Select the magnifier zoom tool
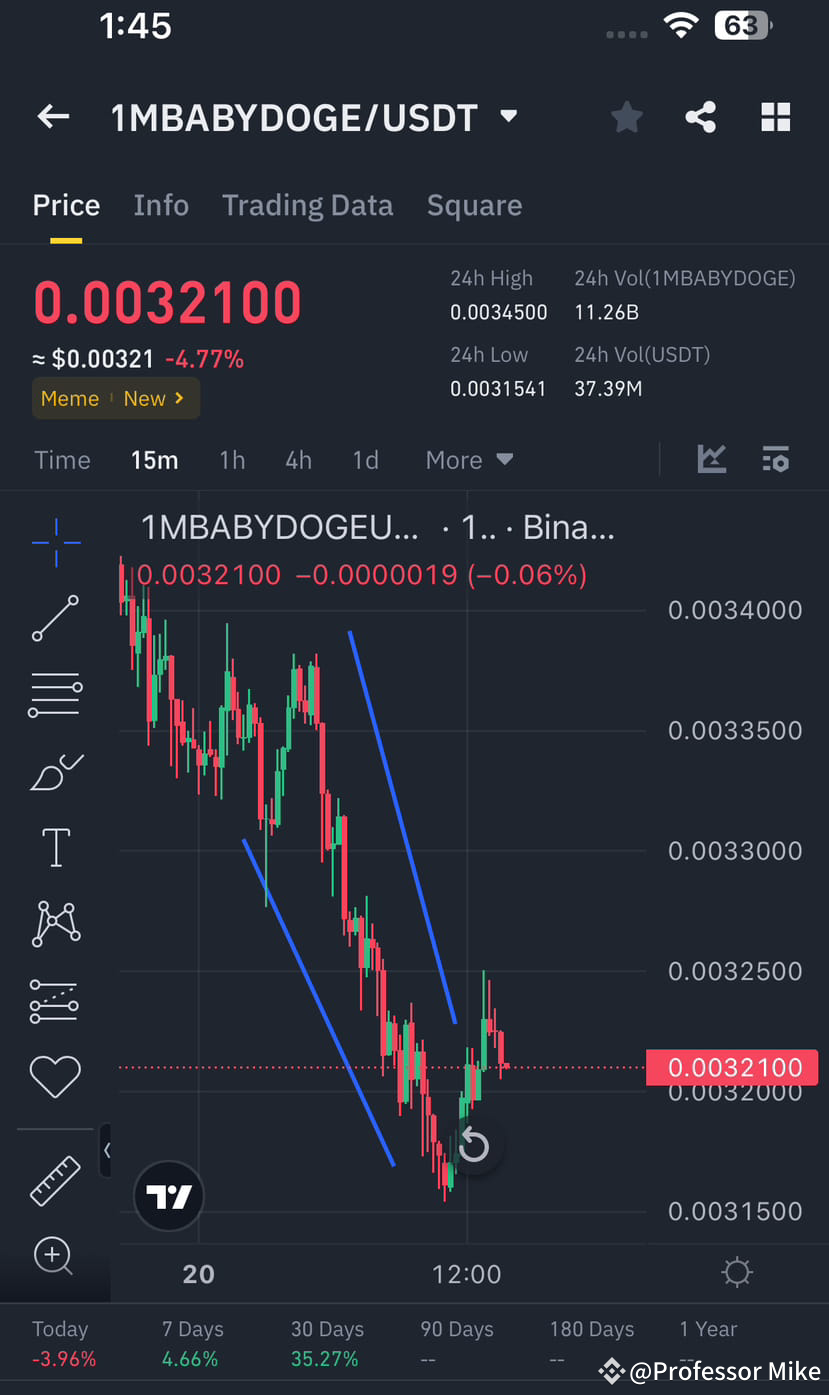 (55, 1257)
